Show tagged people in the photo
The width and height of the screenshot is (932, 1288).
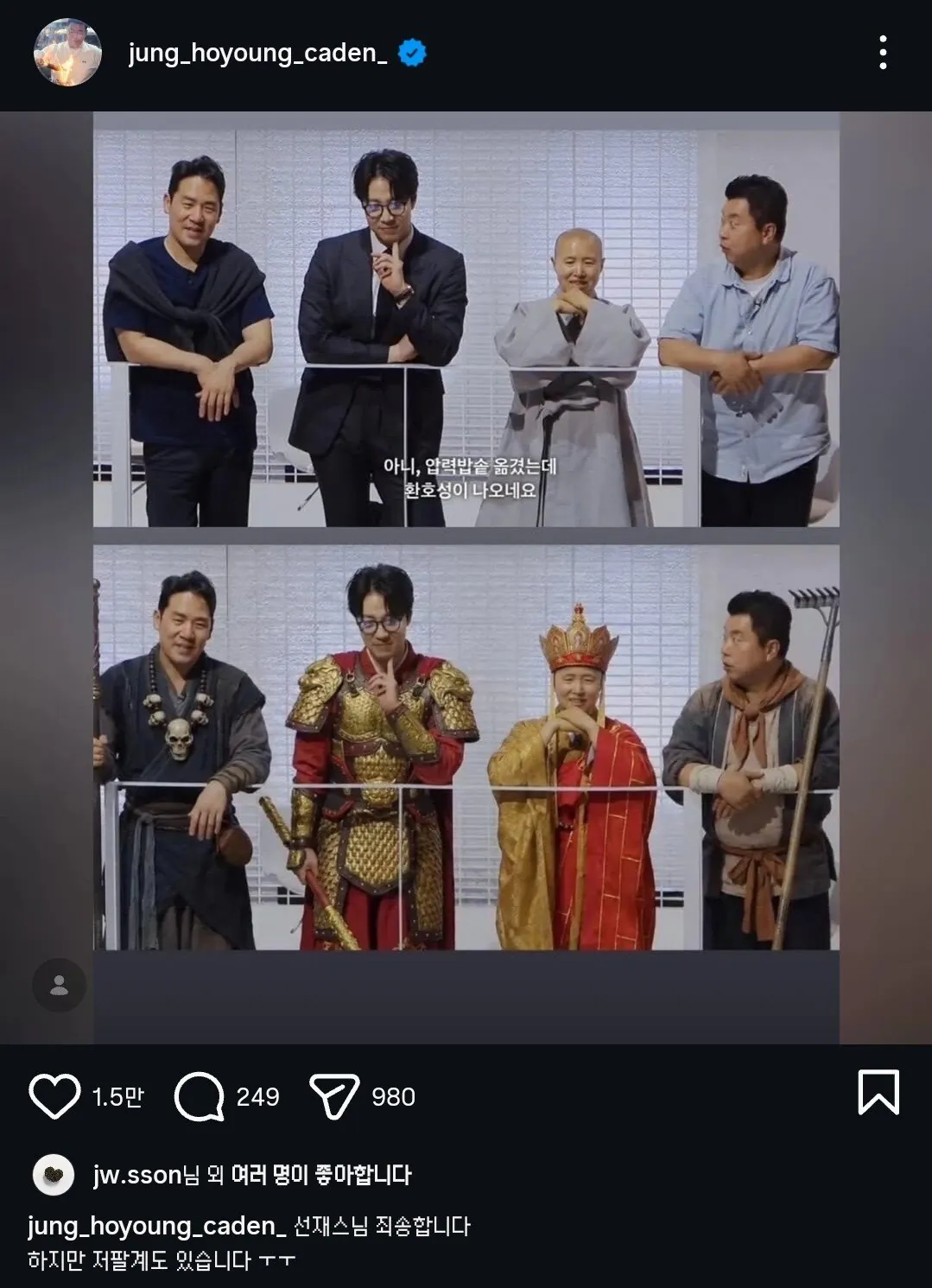[x=59, y=985]
